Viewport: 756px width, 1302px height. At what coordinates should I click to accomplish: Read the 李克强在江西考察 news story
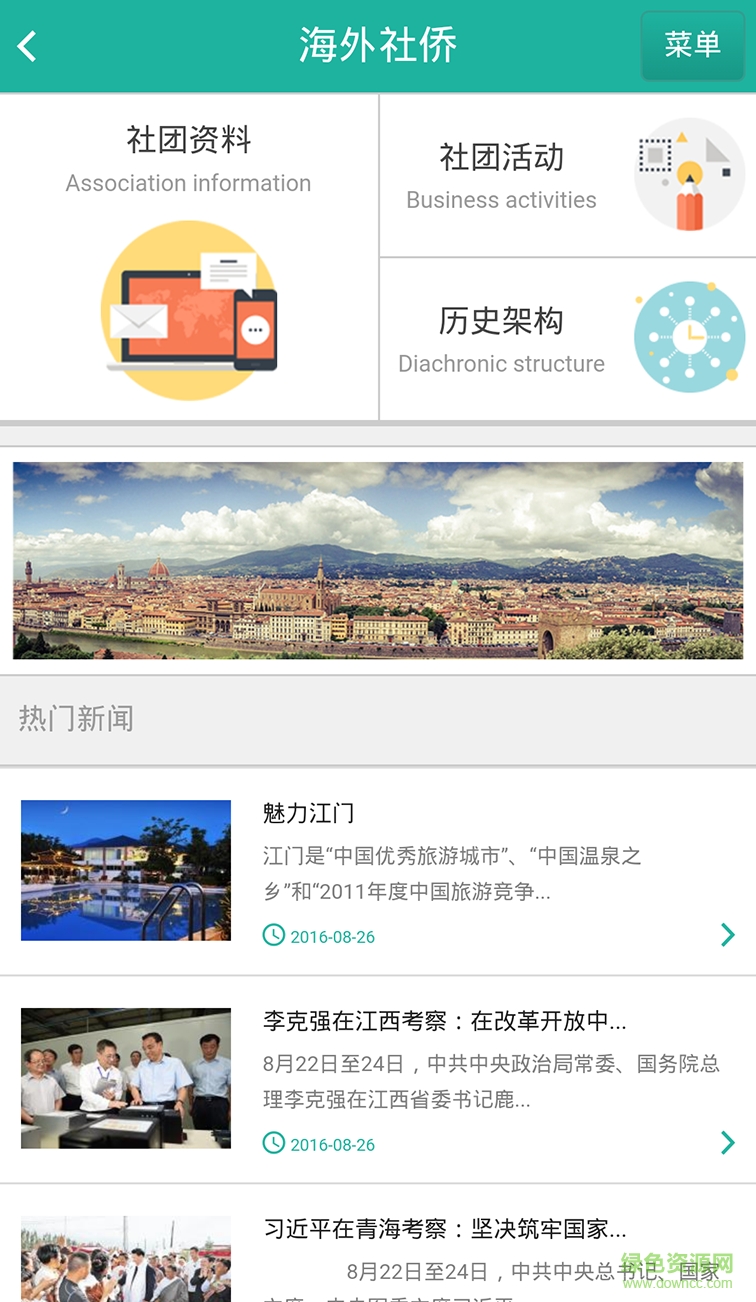[378, 1079]
